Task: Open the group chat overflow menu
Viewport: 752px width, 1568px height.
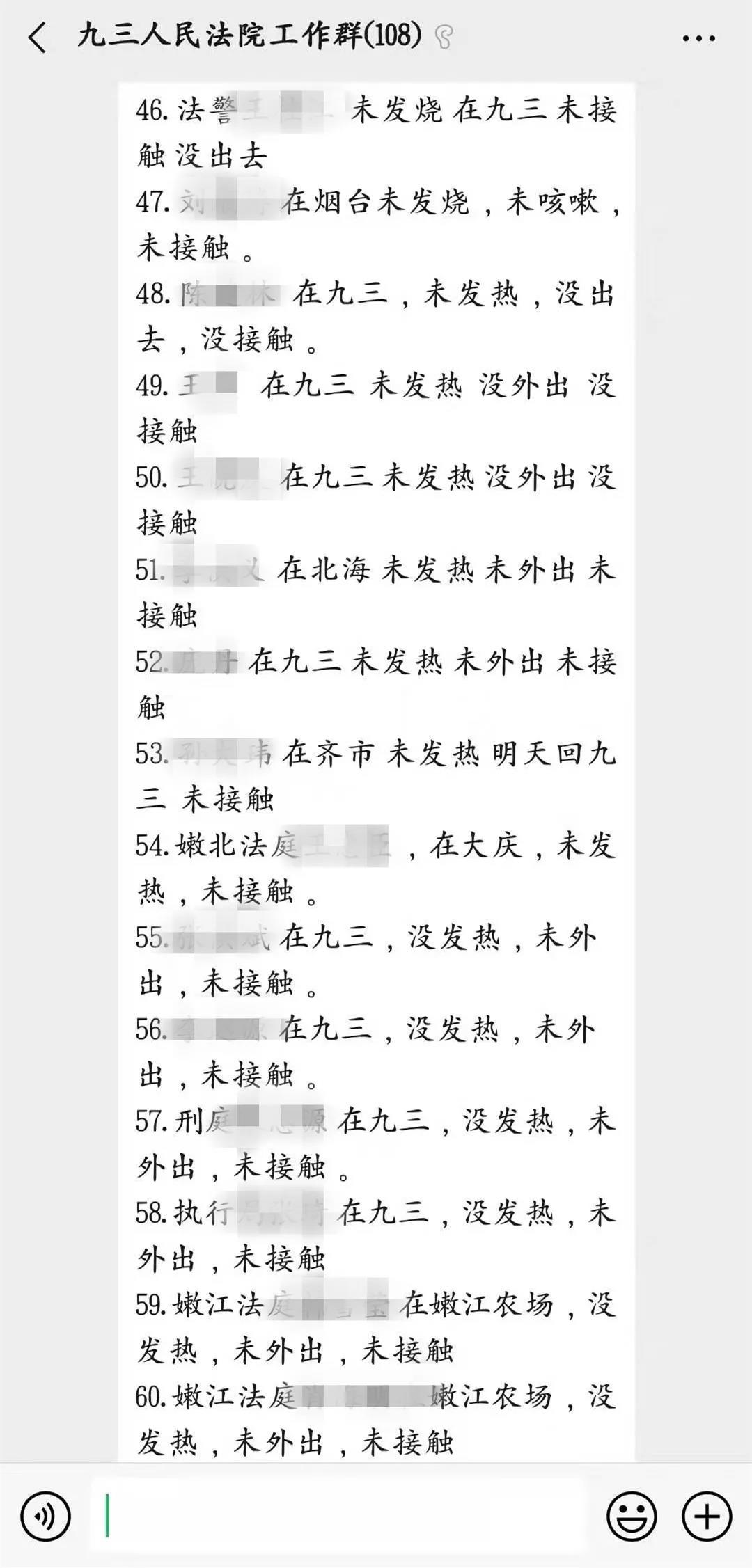Action: coord(698,38)
